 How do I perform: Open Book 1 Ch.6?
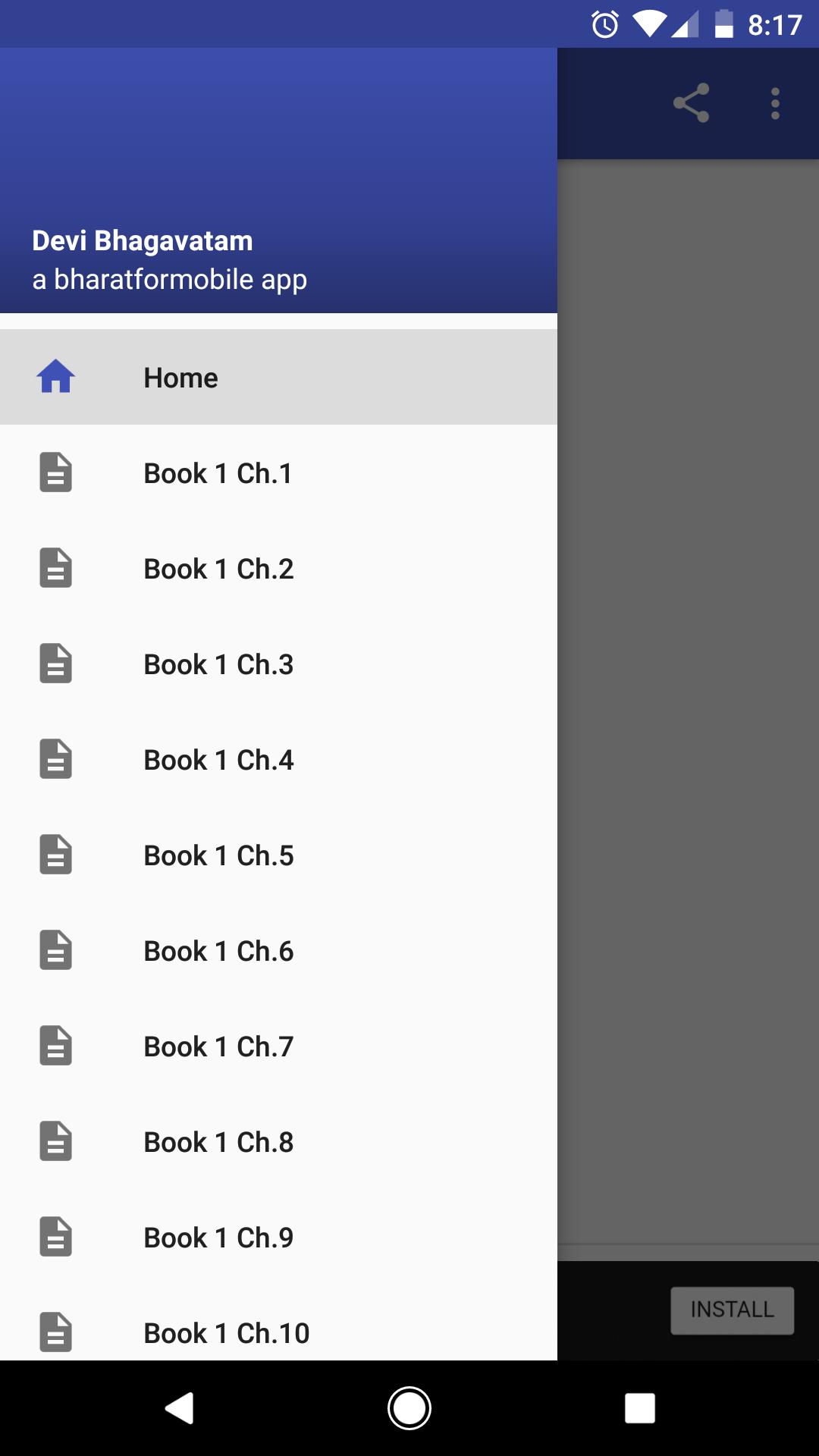(x=218, y=951)
